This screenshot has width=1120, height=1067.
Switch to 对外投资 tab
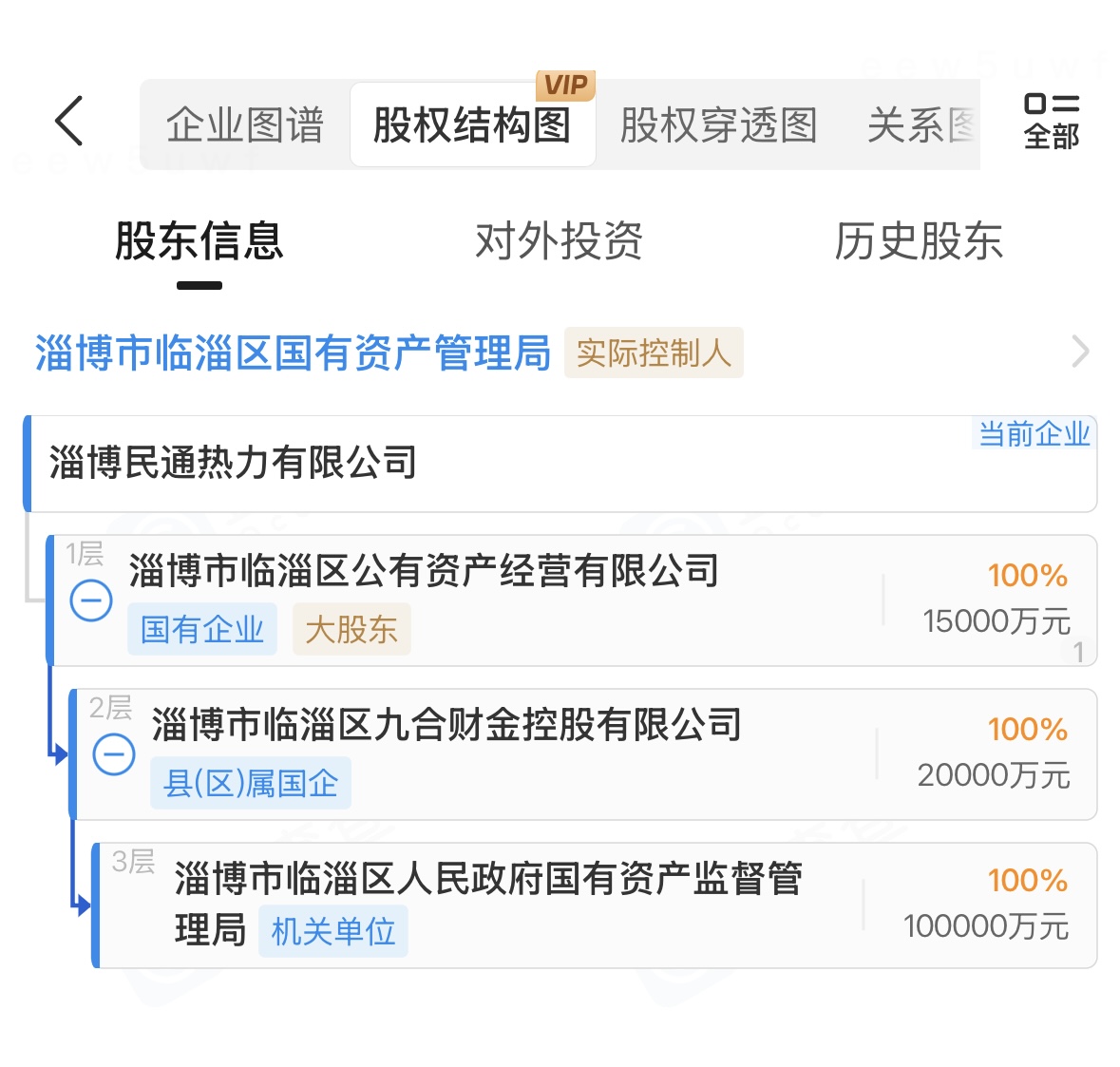tap(559, 241)
